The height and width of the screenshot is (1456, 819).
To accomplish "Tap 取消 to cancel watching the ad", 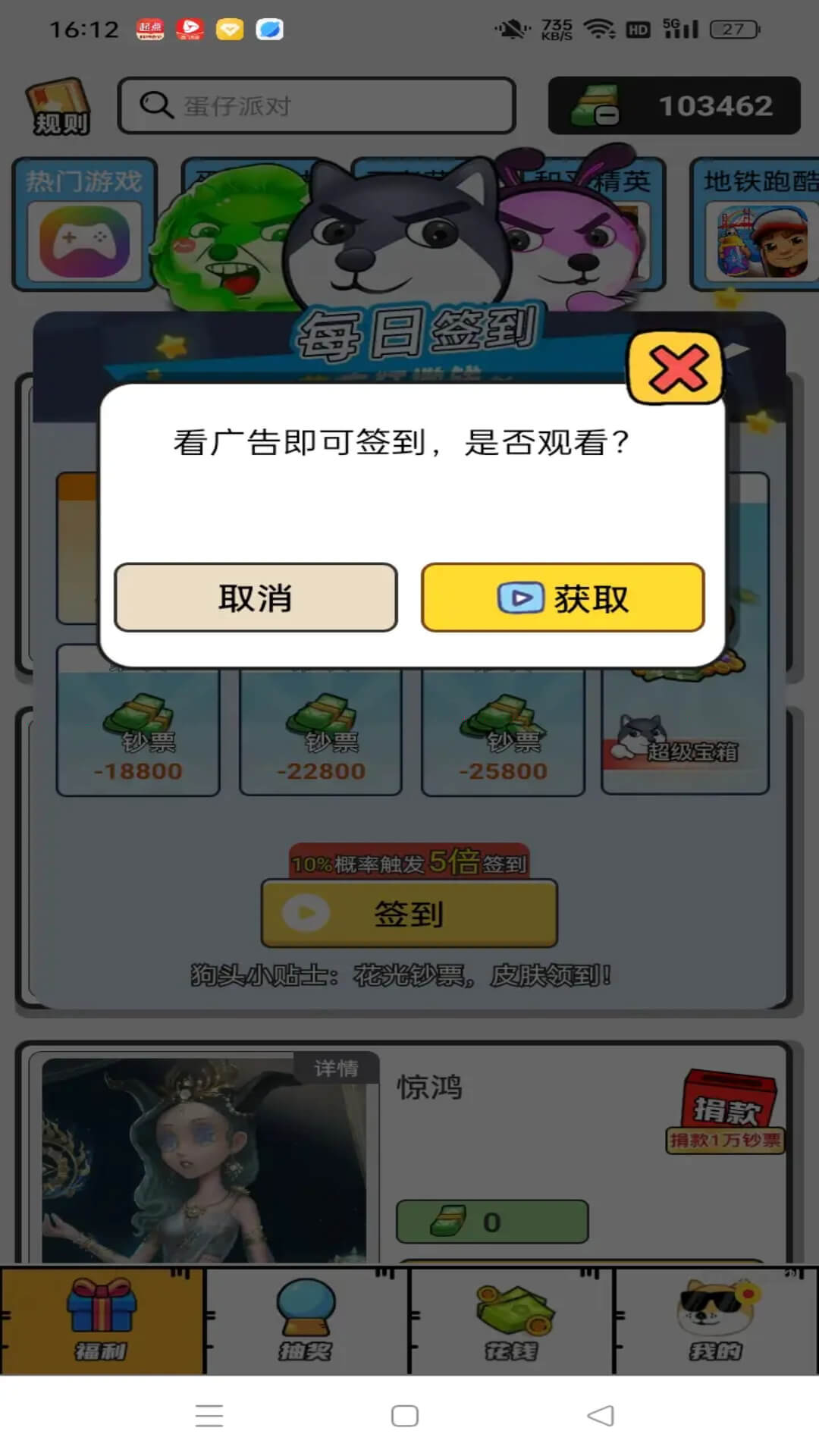I will point(256,598).
